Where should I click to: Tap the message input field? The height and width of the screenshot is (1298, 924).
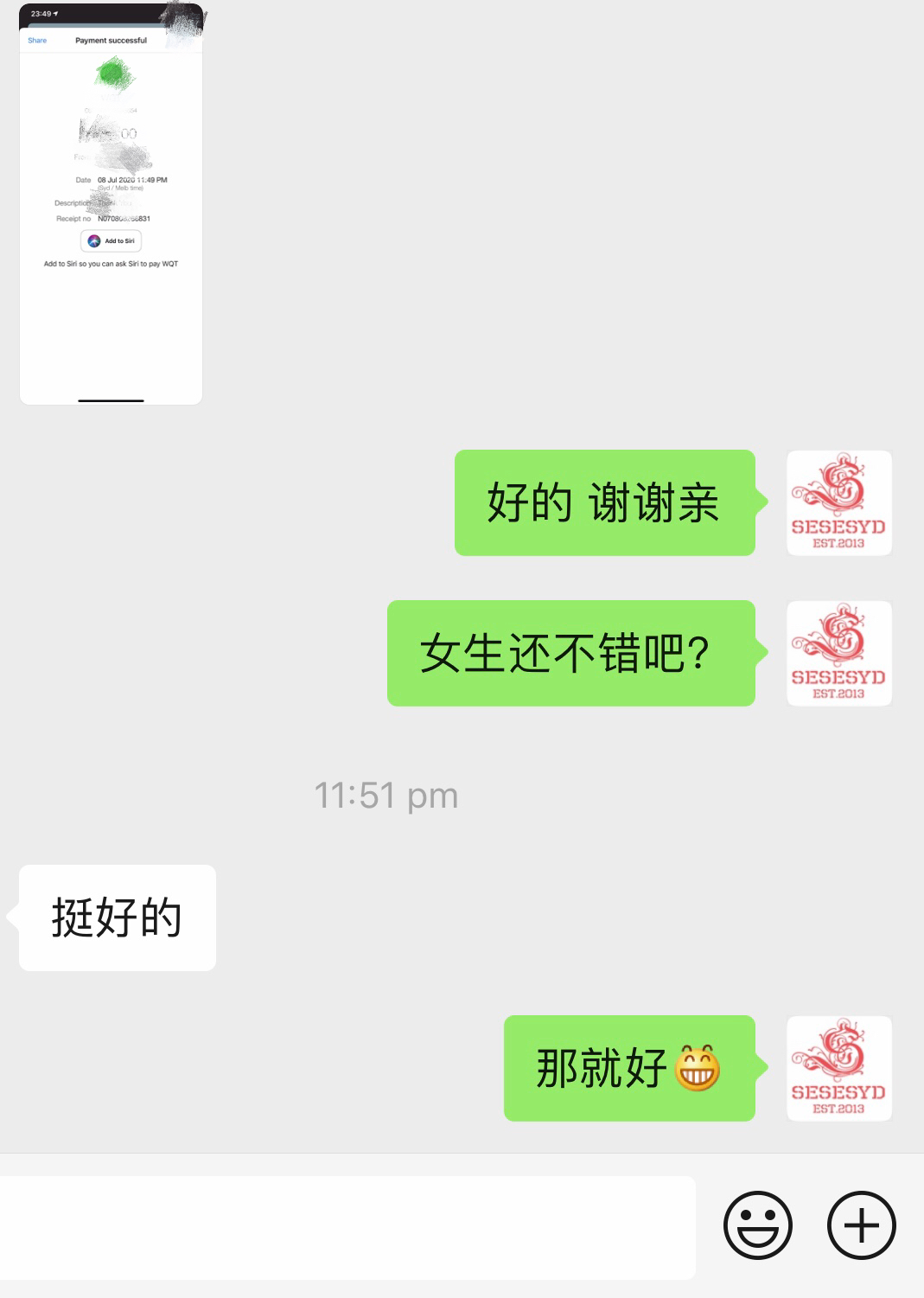(346, 1226)
